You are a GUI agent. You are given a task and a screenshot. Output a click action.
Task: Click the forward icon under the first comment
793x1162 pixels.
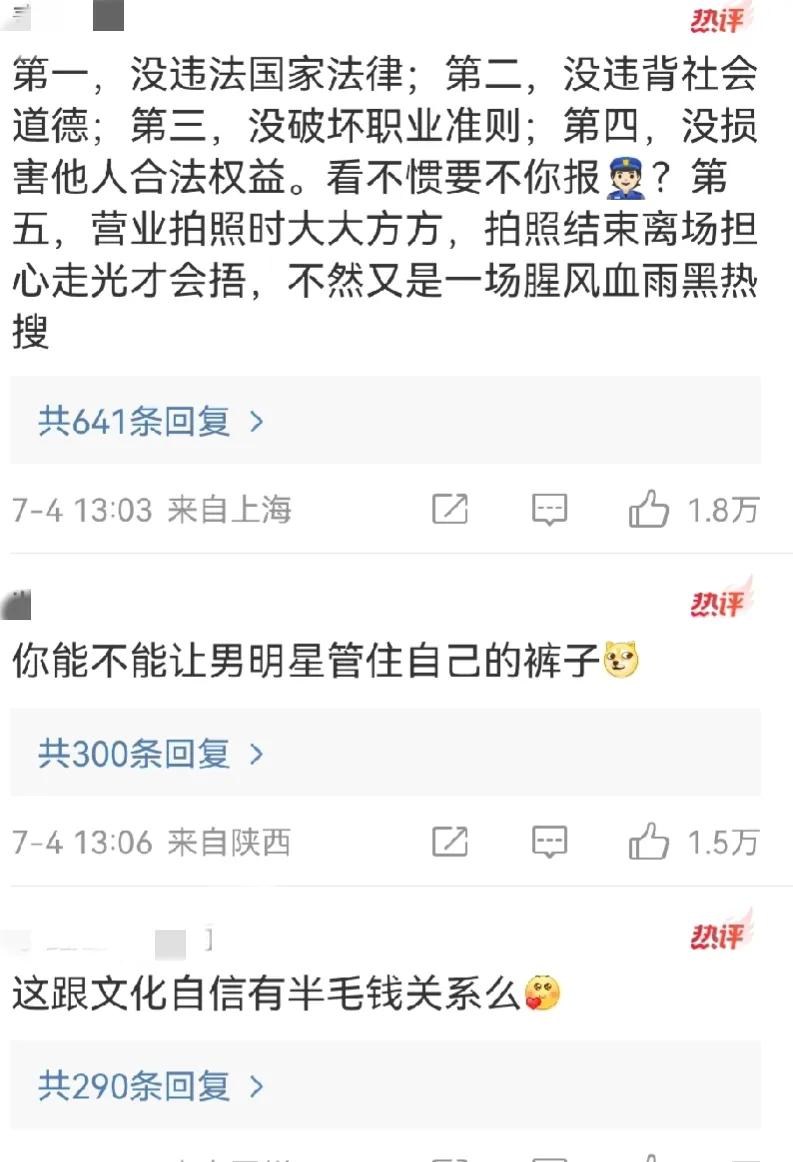[450, 510]
